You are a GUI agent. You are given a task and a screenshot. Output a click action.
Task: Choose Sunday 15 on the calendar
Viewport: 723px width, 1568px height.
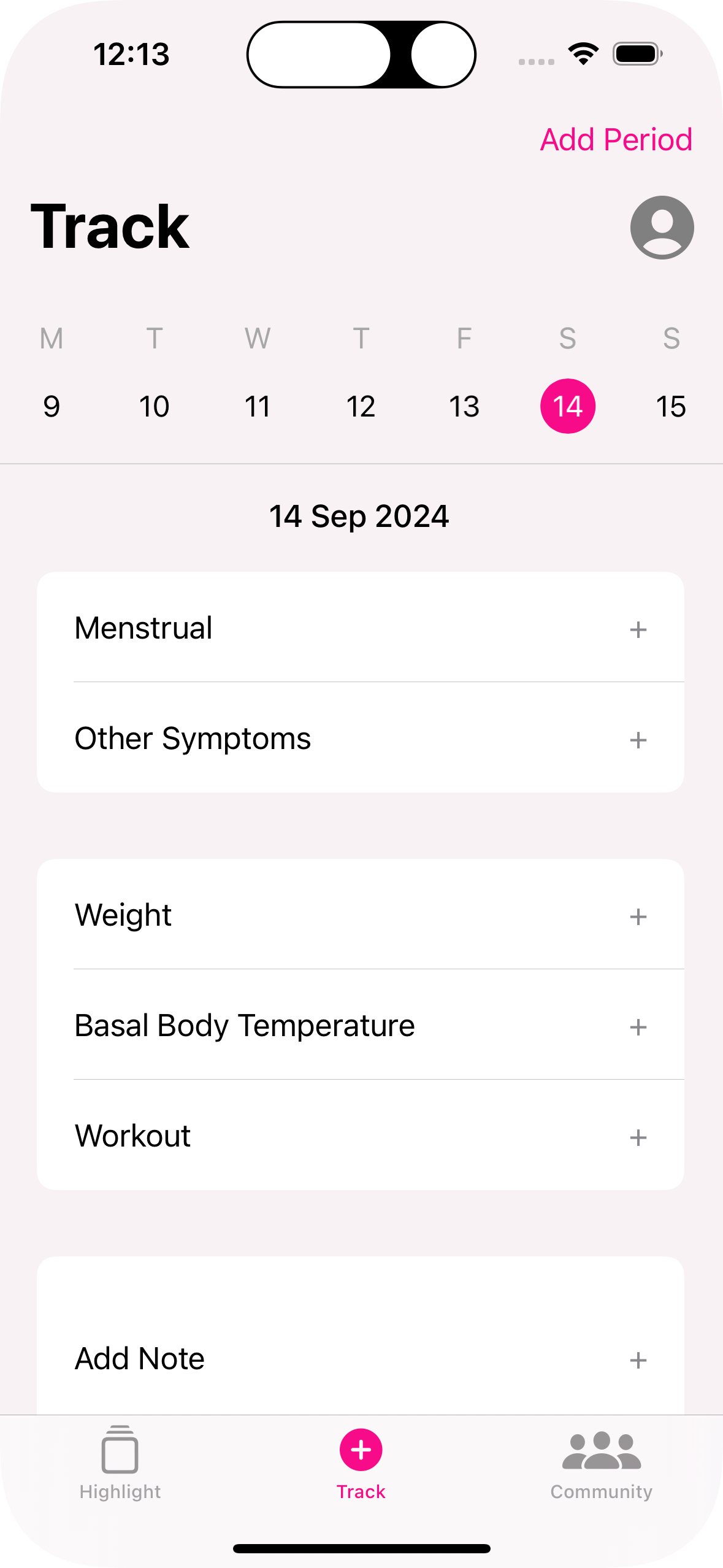[671, 406]
